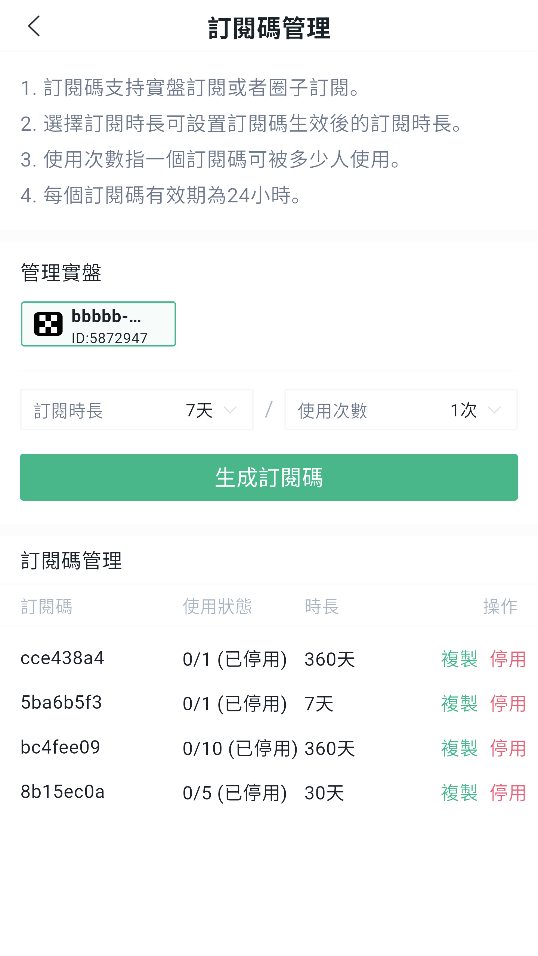Copy subscription code 5ba6b5f3

coord(459,704)
